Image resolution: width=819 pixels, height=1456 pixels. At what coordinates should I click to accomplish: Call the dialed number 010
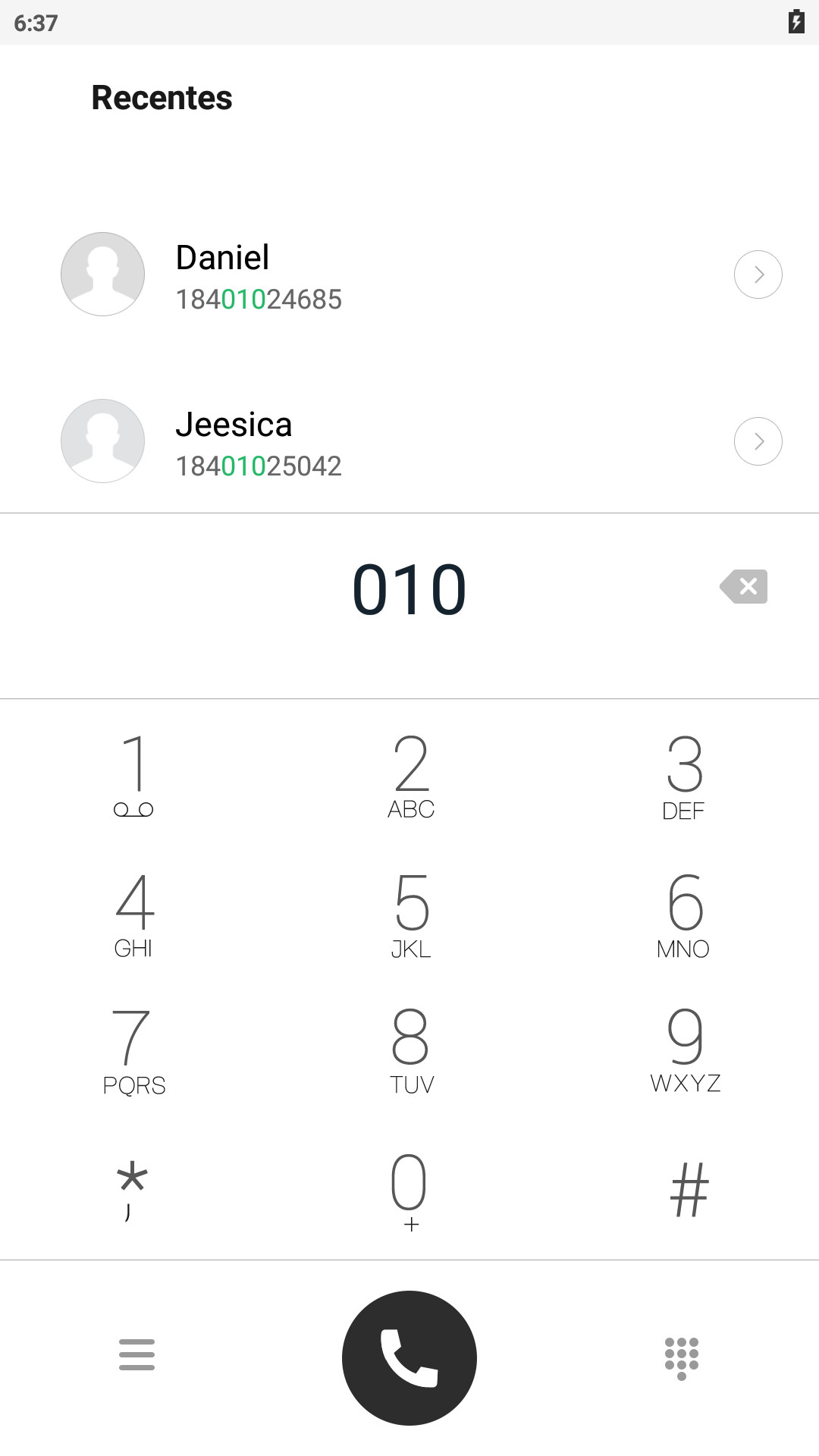pos(409,1358)
